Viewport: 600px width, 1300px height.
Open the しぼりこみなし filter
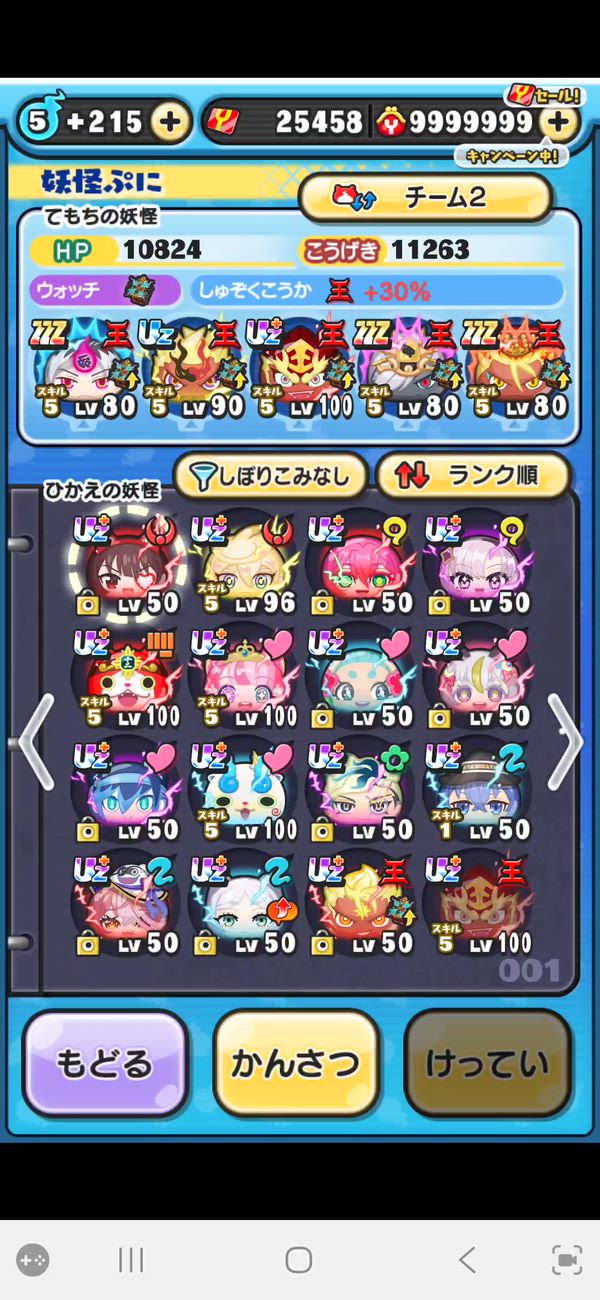point(271,476)
